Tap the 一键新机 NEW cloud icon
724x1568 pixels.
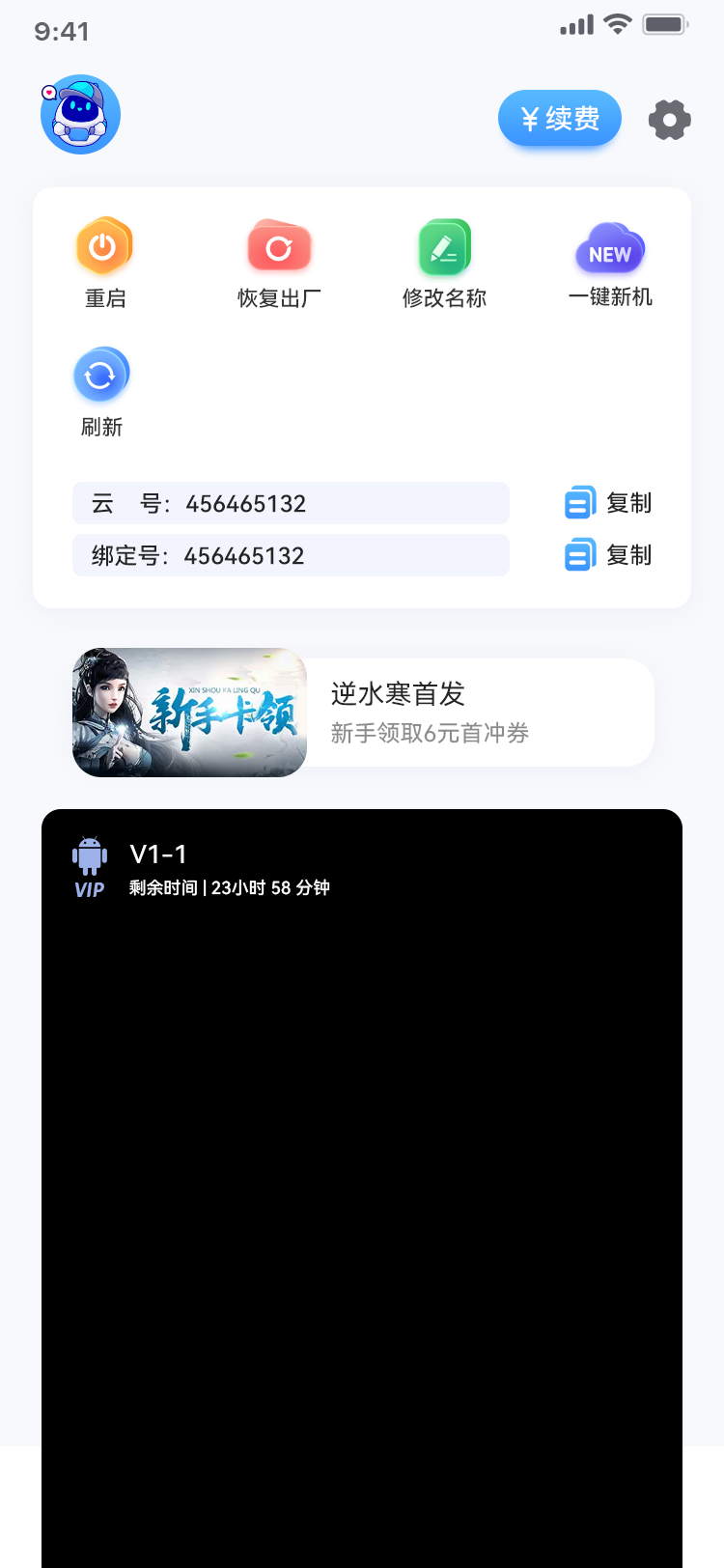[609, 249]
